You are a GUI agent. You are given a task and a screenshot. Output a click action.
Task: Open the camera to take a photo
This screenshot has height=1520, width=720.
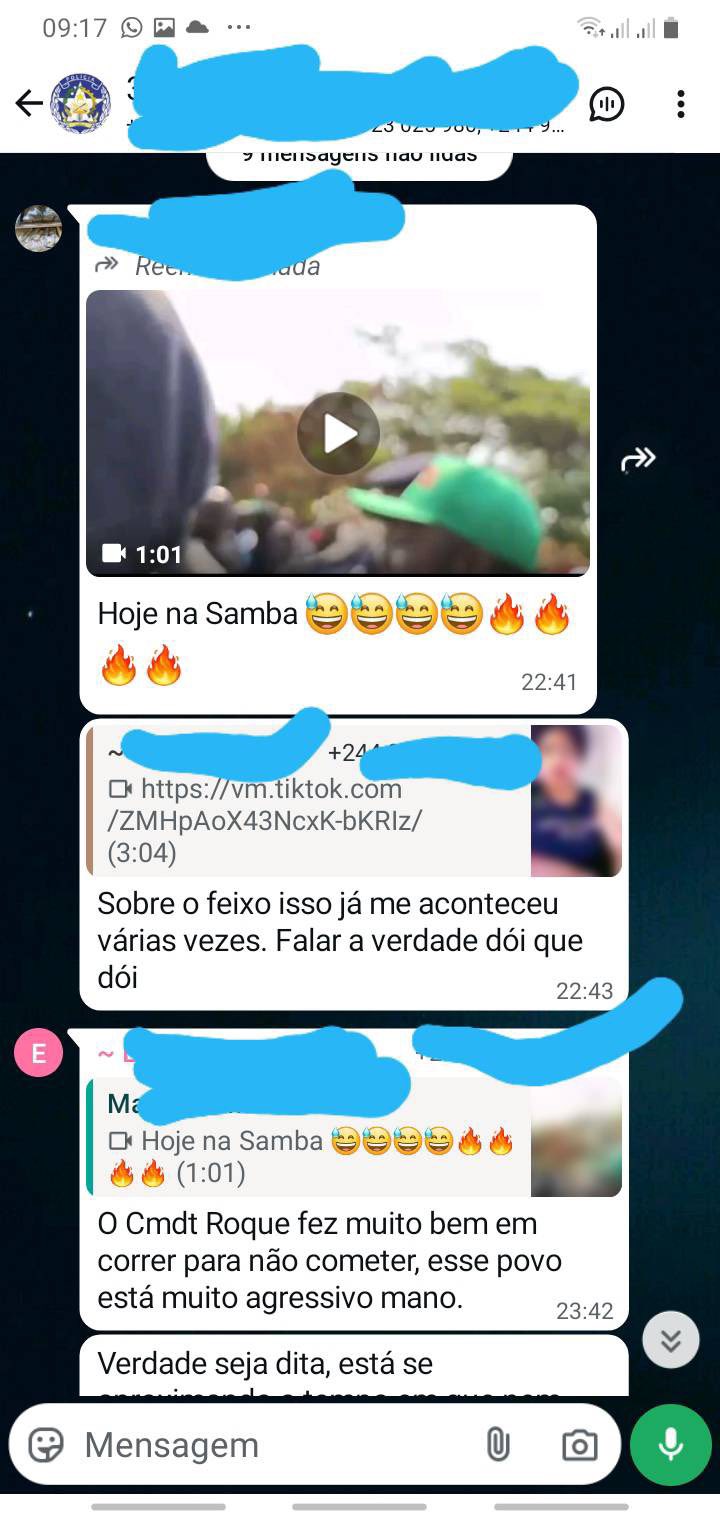pos(579,1445)
